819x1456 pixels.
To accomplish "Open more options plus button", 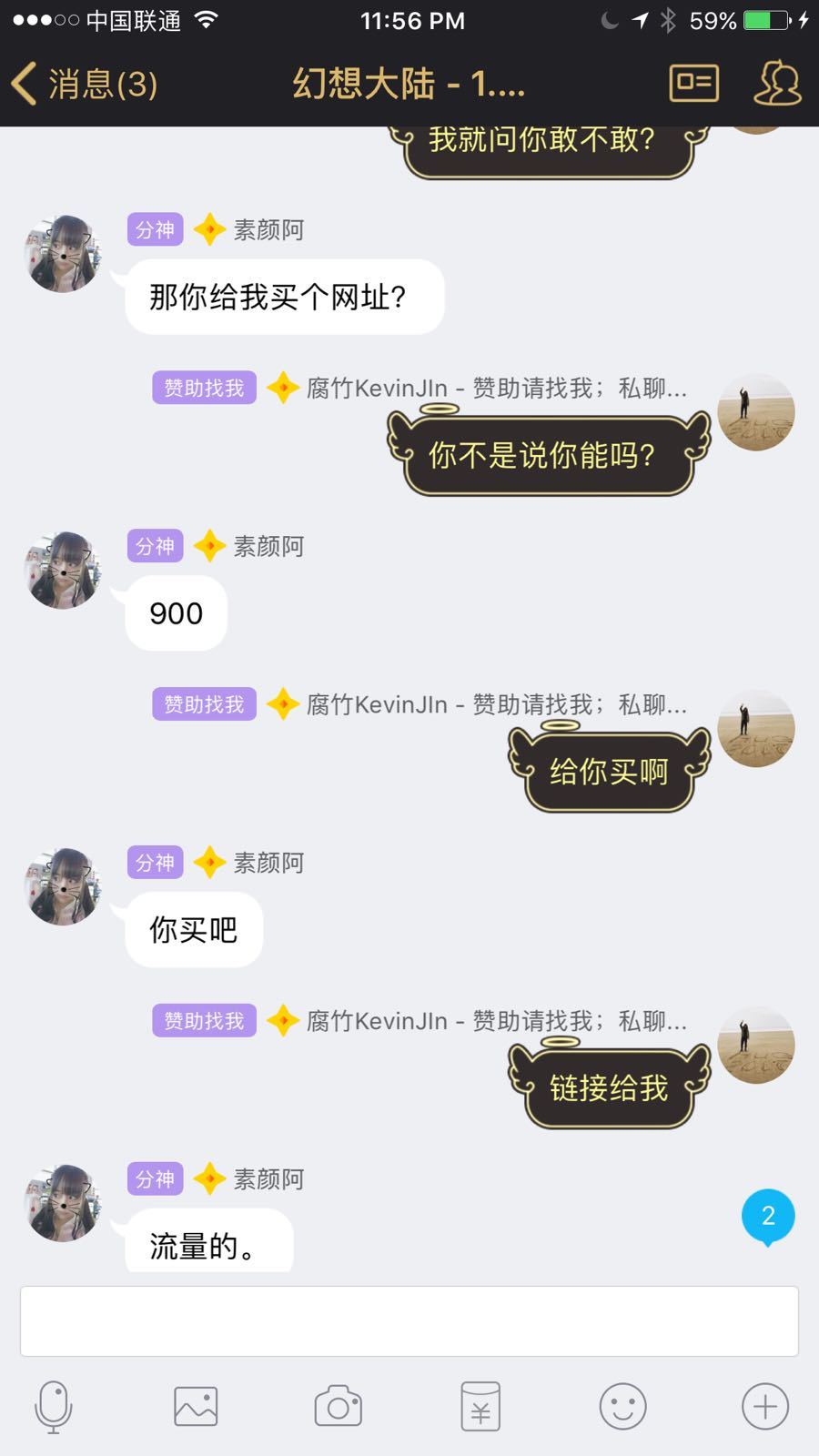I will coord(765,1407).
